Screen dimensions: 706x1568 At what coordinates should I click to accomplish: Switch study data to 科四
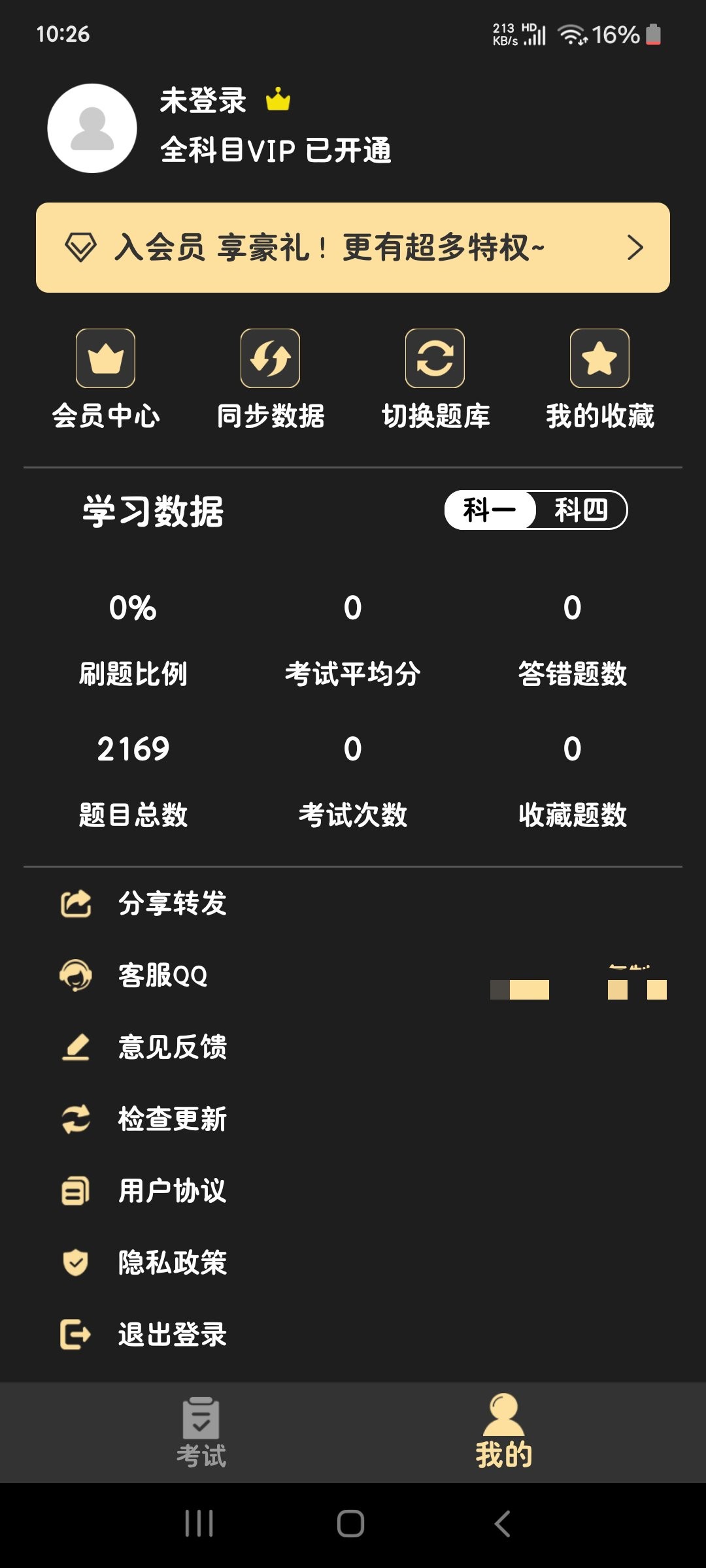point(581,510)
